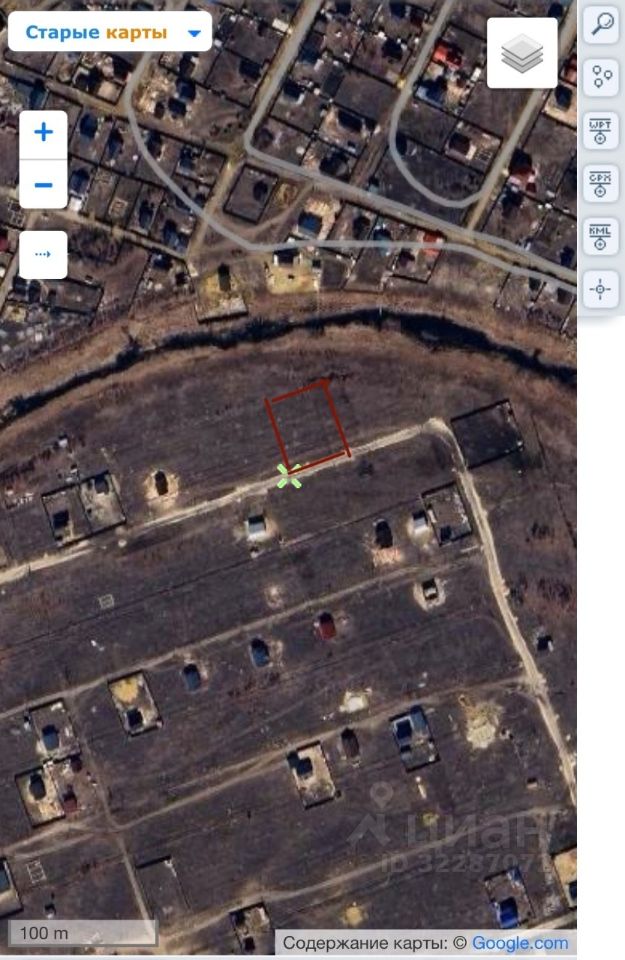Open the Google.com attribution link
Screen dimensions: 625x960
[520, 942]
